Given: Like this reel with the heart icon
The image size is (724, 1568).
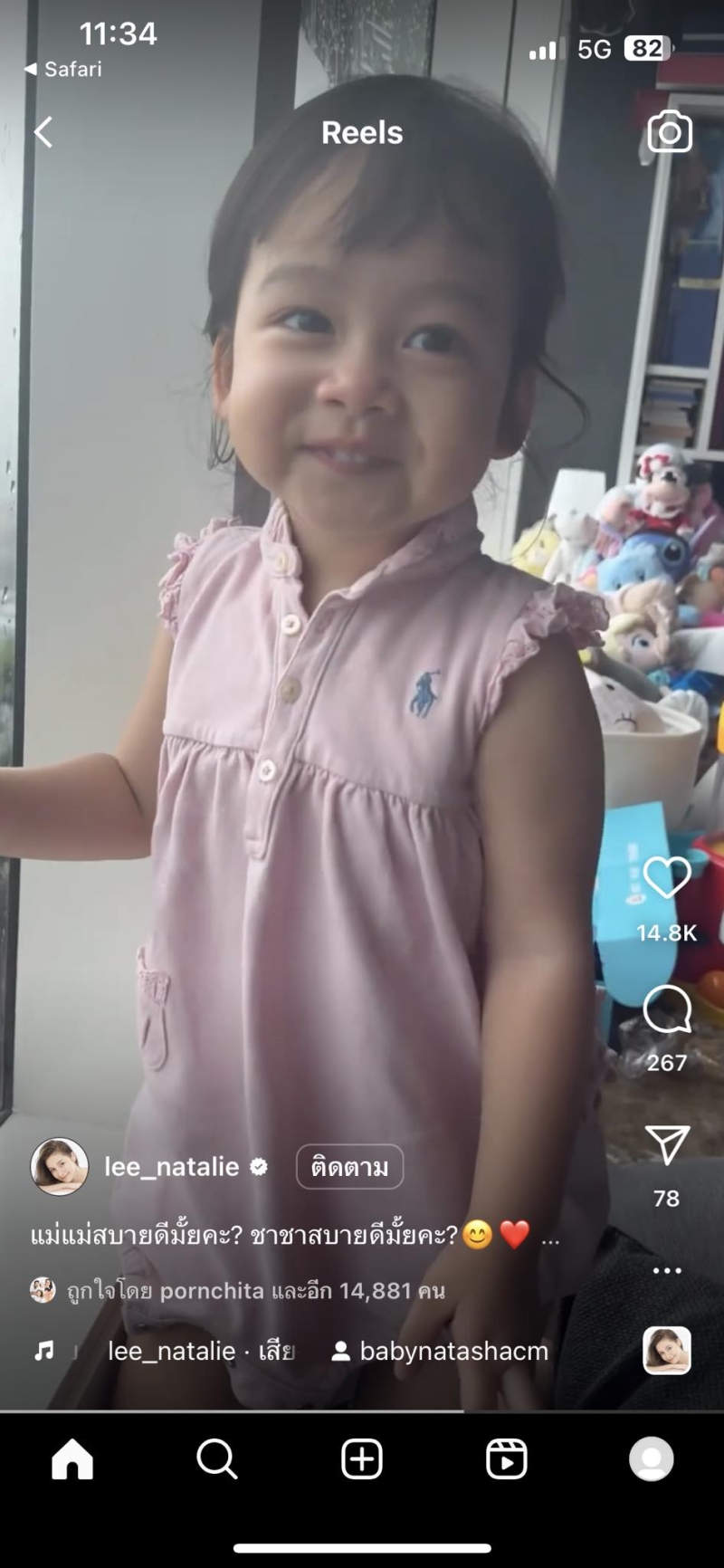Looking at the screenshot, I should [667, 877].
